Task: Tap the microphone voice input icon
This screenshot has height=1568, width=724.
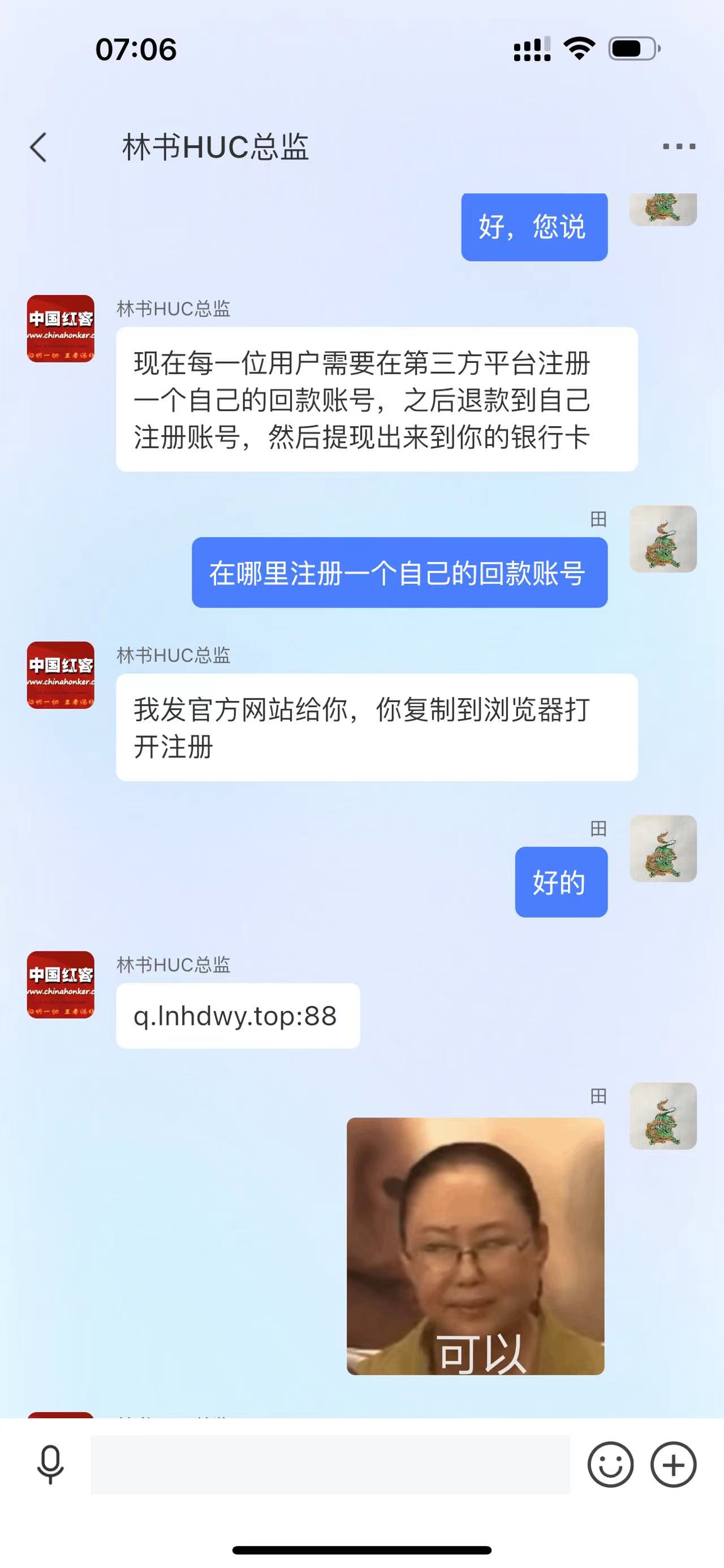Action: point(50,1465)
